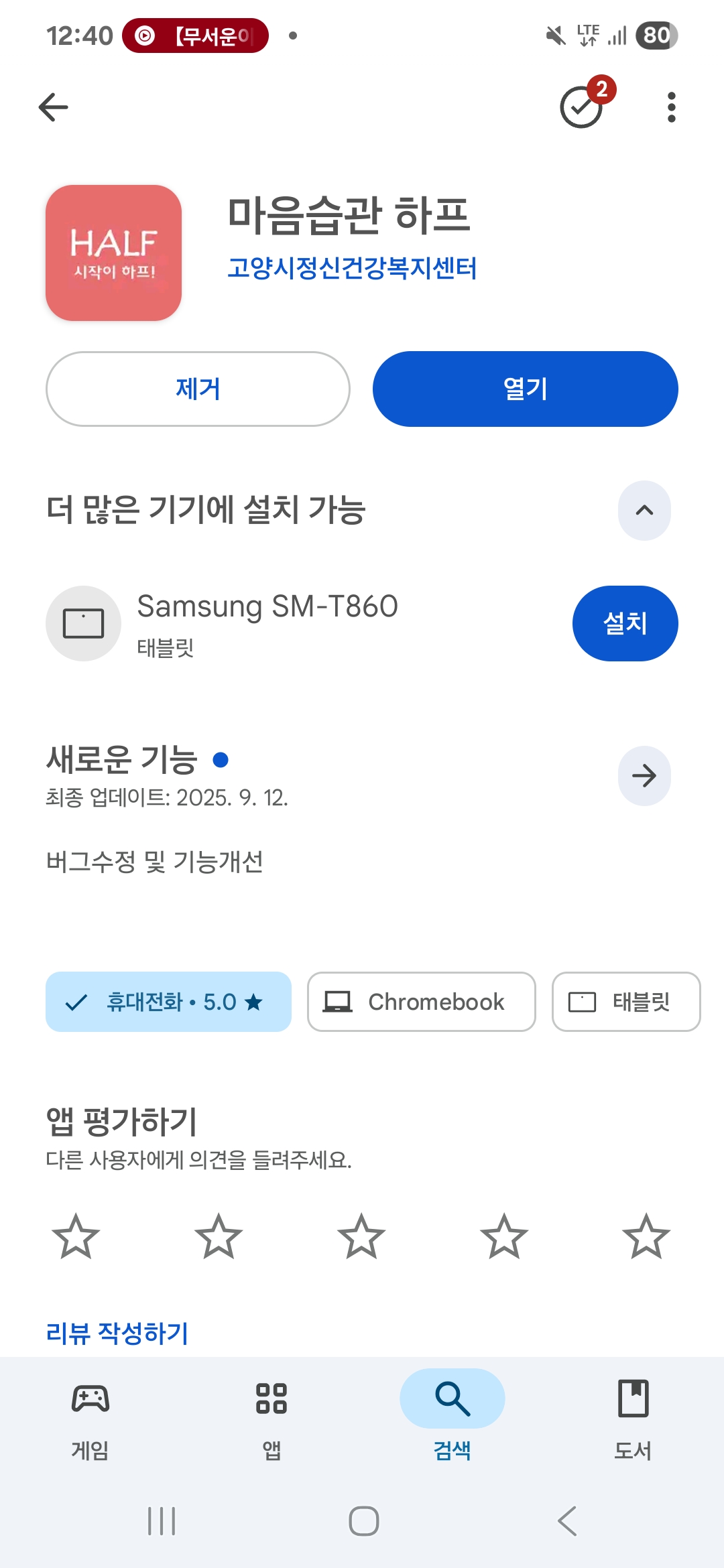Collapse the 더 많은 기기에 설치 가능 section
Image resolution: width=724 pixels, height=1568 pixels.
[x=644, y=511]
